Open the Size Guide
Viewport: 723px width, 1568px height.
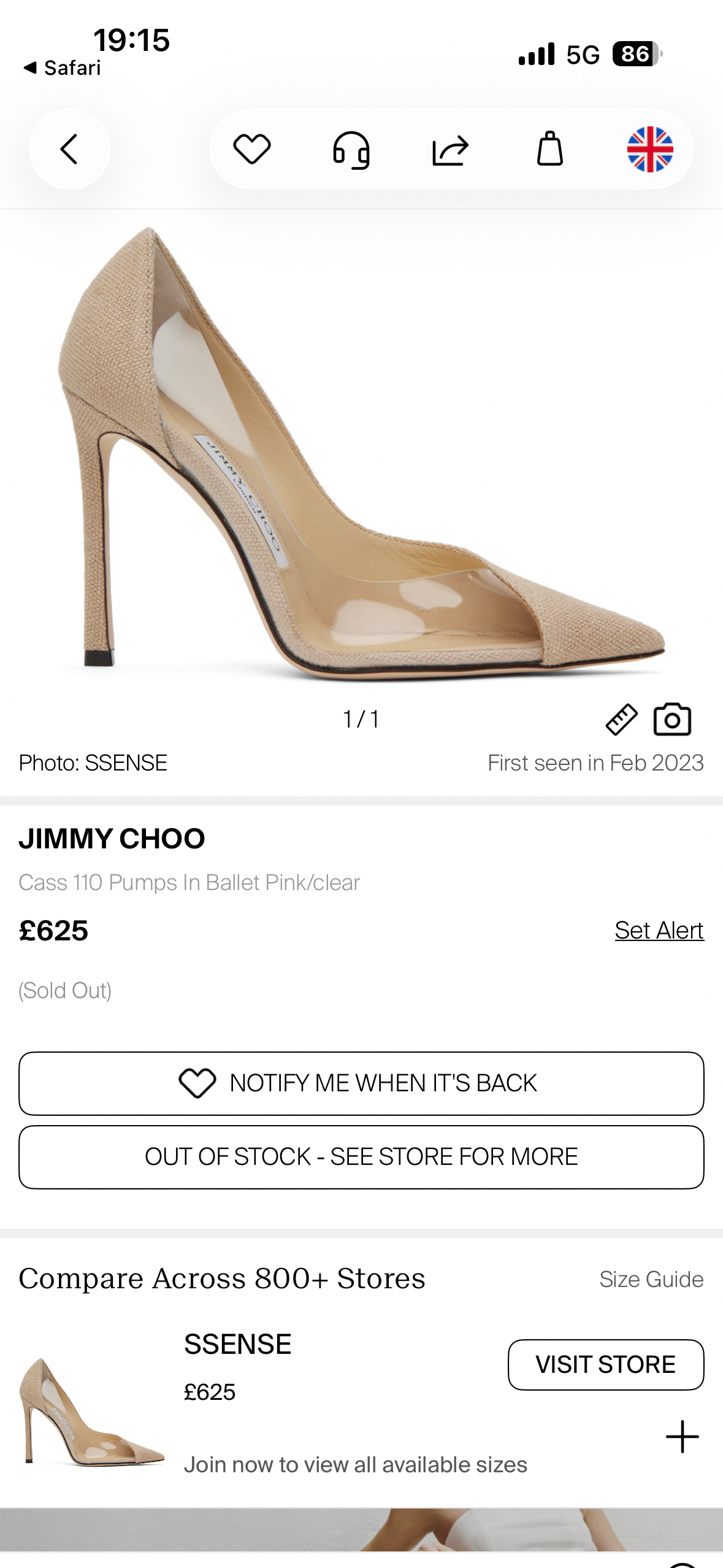[x=651, y=1279]
